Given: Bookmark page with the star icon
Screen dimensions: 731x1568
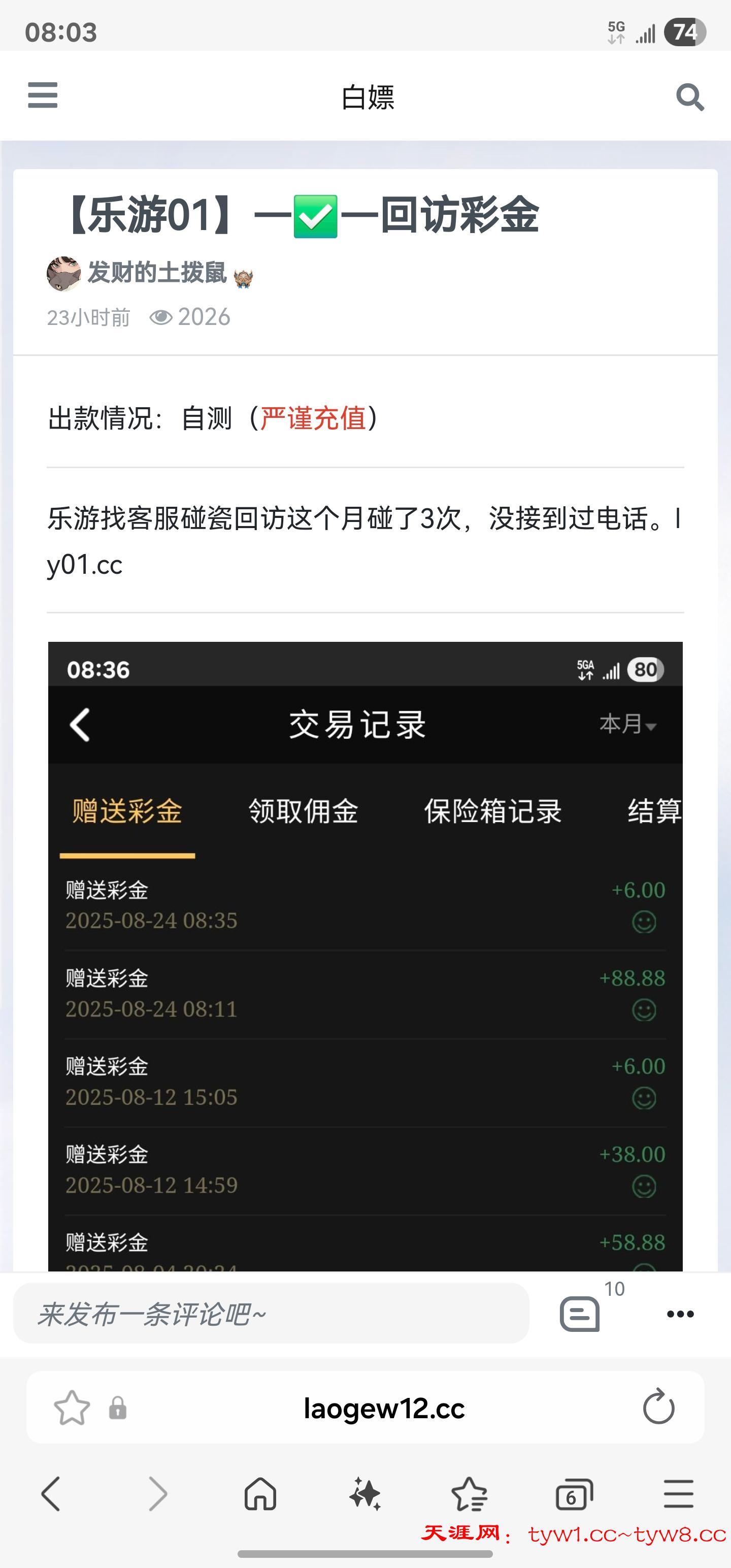Looking at the screenshot, I should [72, 1408].
